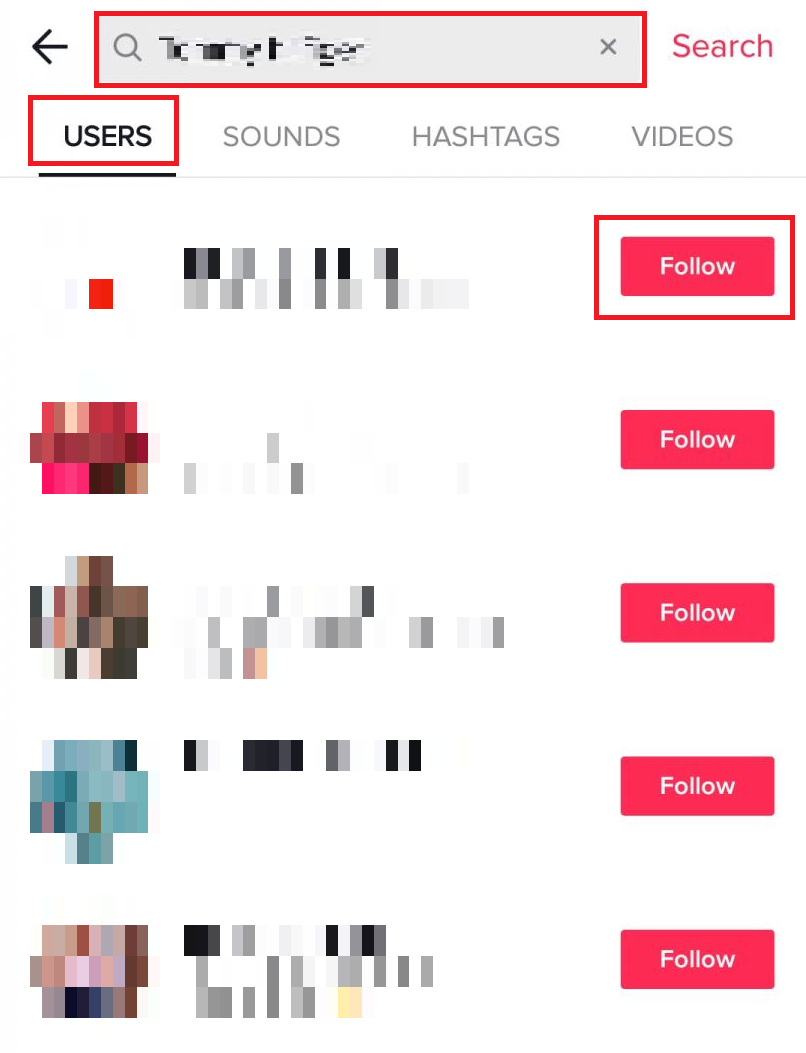Screen dimensions: 806x1053
Task: Click the magnifying glass icon in search bar
Action: [126, 46]
